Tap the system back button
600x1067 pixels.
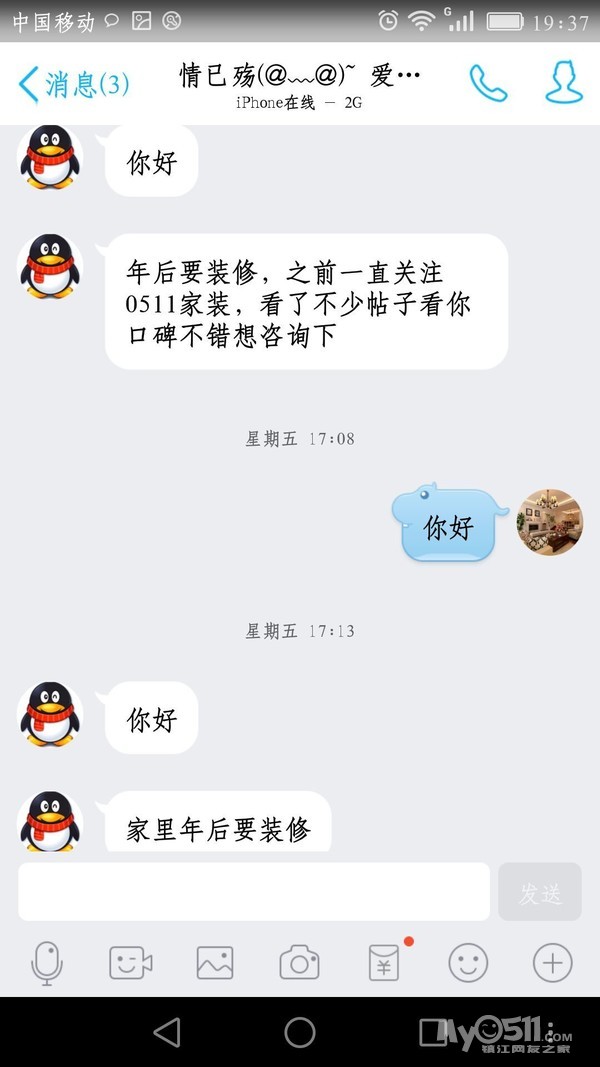point(167,1032)
